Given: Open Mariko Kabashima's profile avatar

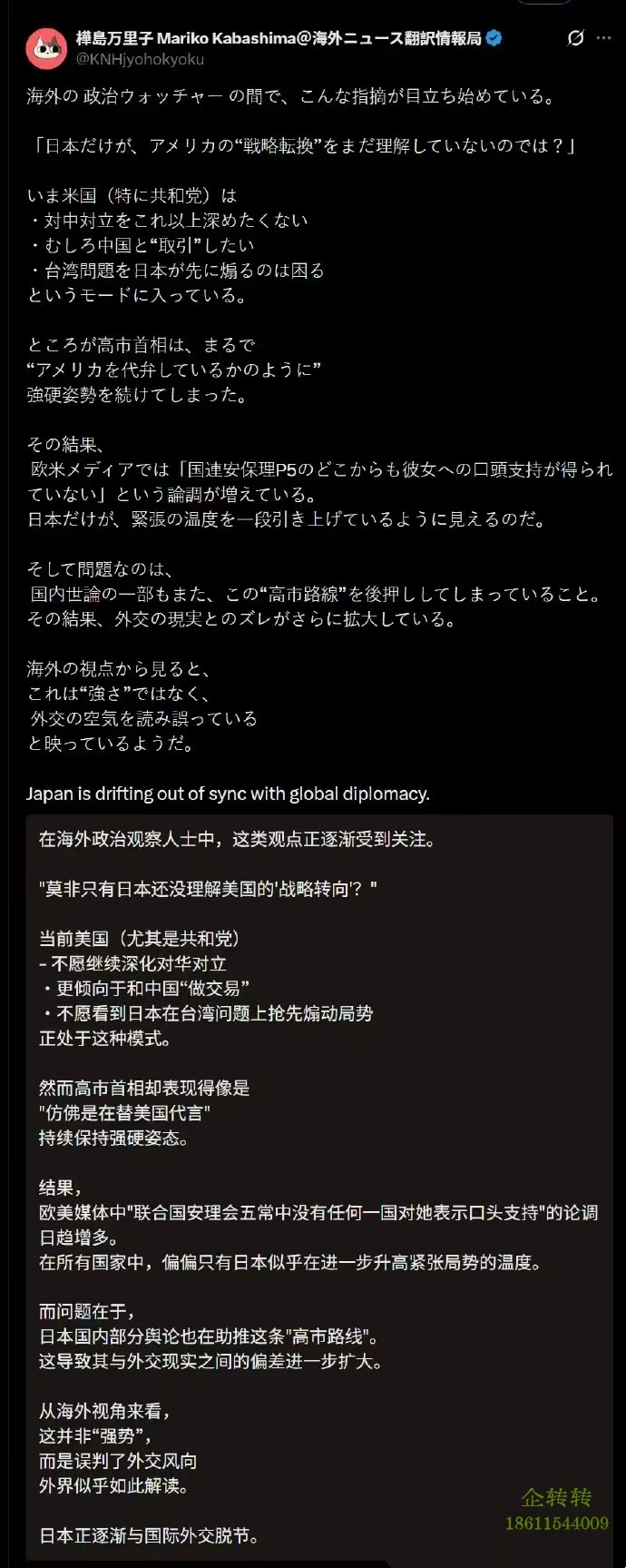Looking at the screenshot, I should pyautogui.click(x=45, y=48).
